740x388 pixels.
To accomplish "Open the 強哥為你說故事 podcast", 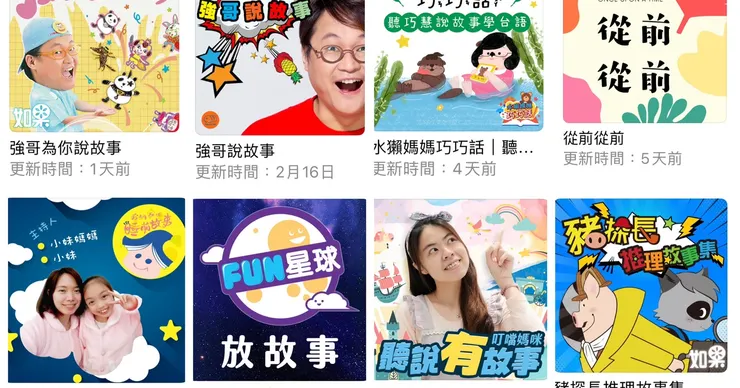I will point(94,66).
